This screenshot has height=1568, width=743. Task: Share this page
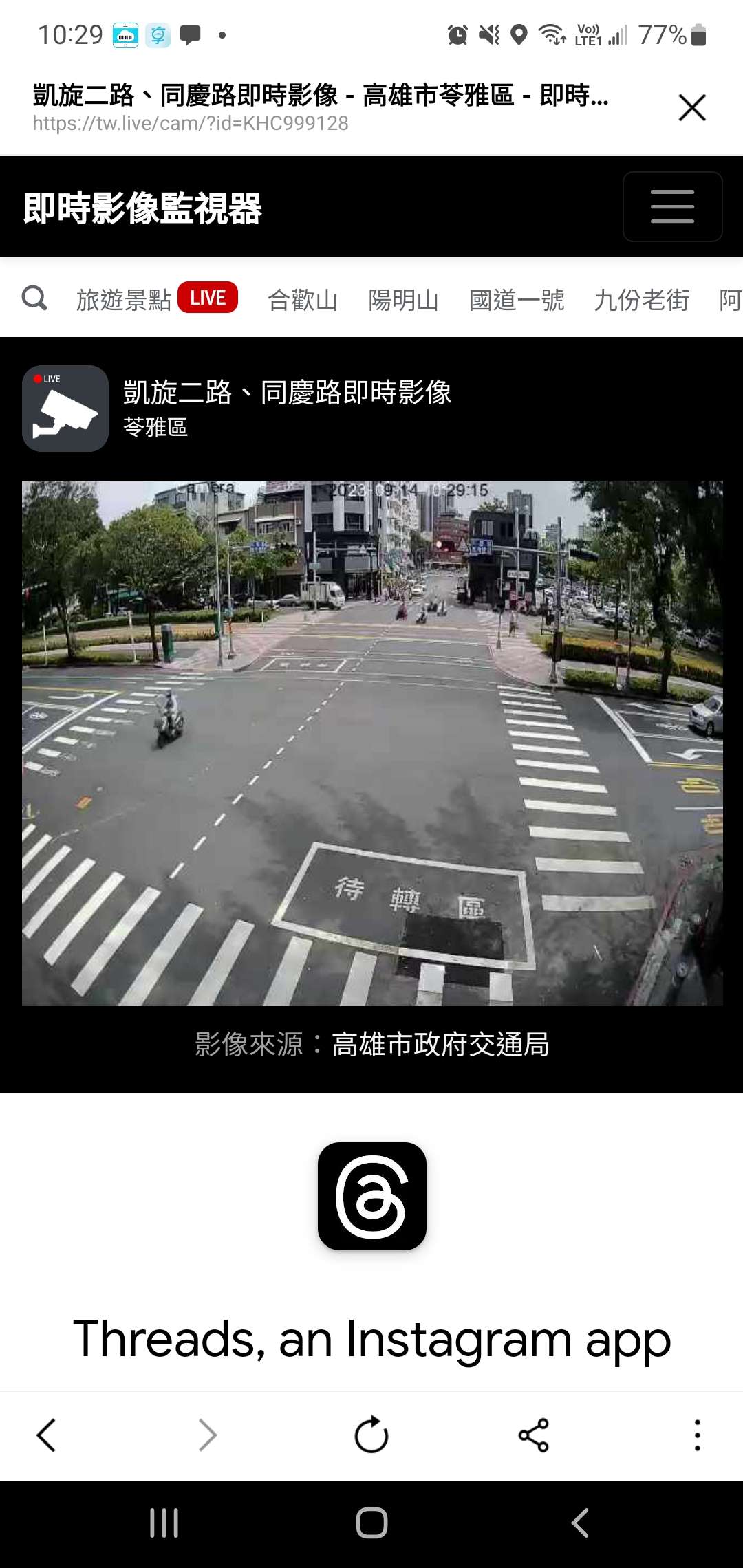534,1435
